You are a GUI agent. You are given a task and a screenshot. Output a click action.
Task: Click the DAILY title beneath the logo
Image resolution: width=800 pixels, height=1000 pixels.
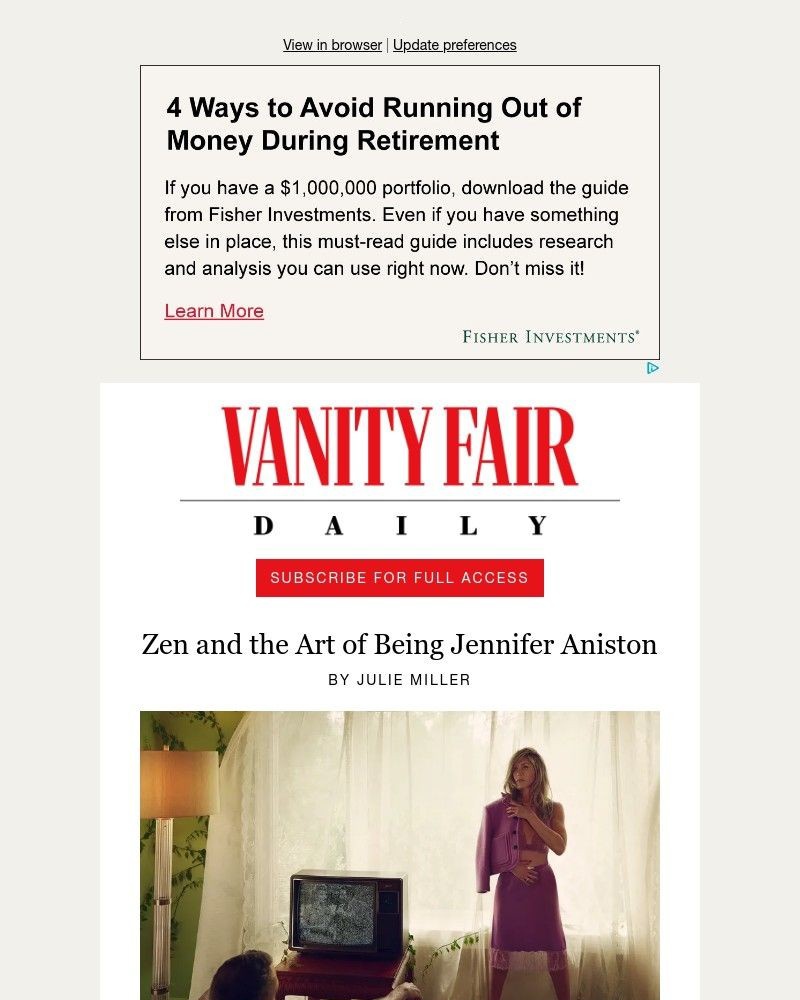(x=399, y=524)
